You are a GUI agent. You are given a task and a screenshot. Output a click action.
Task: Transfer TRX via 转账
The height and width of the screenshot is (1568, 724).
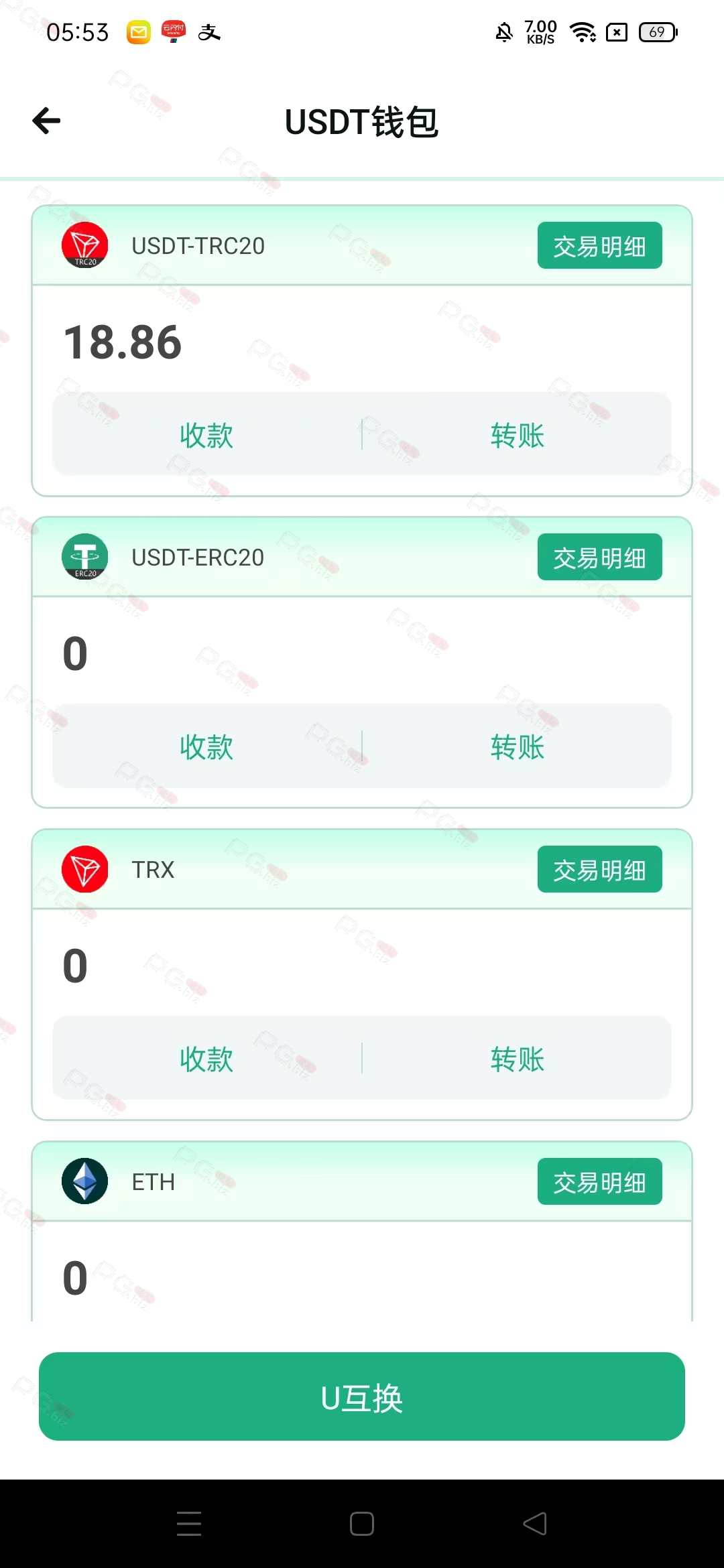pos(517,1058)
